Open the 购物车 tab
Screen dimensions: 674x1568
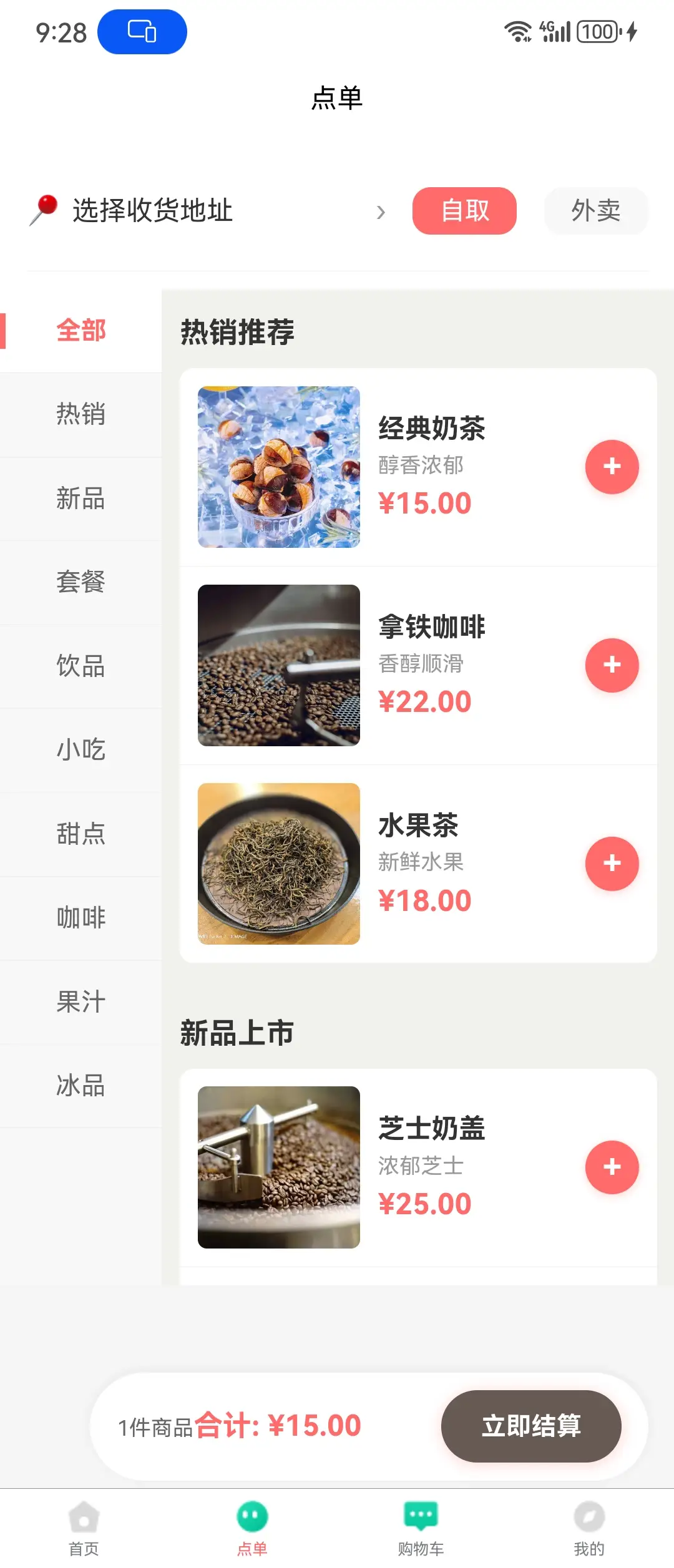[x=421, y=1527]
